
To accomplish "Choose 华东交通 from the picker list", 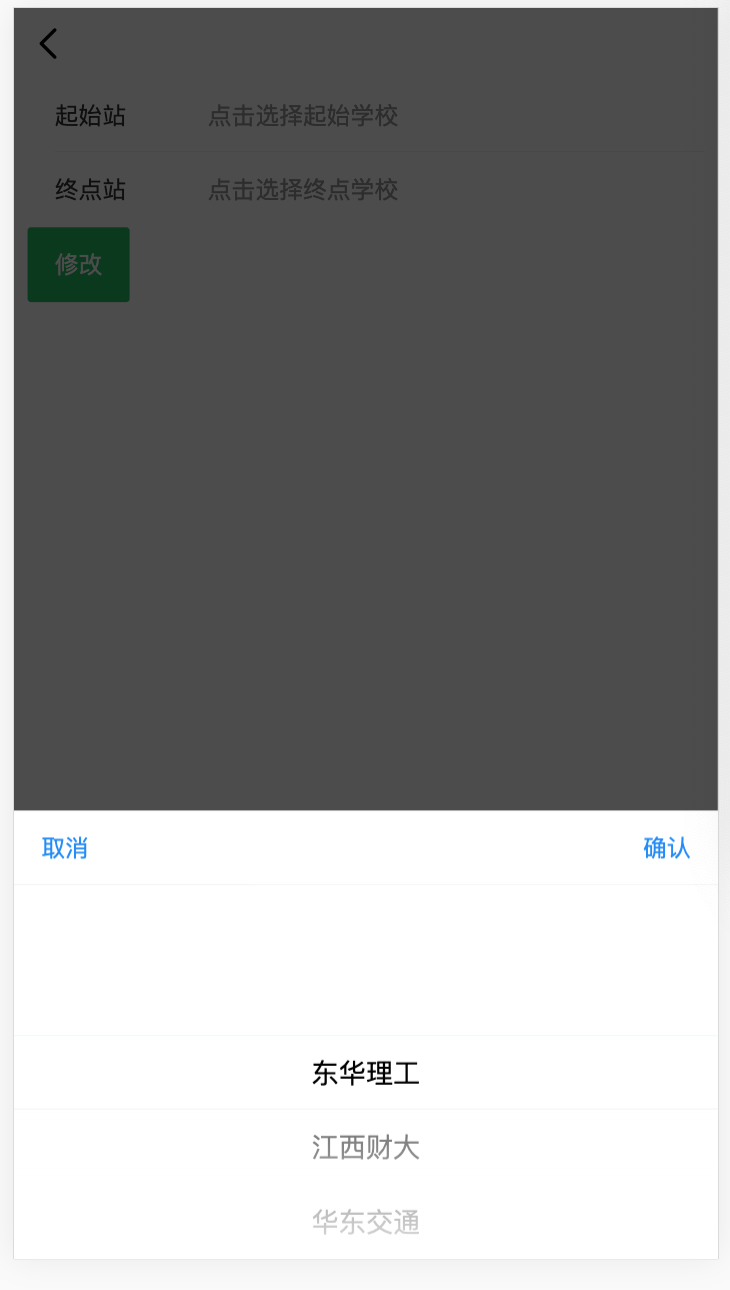I will tap(365, 1221).
